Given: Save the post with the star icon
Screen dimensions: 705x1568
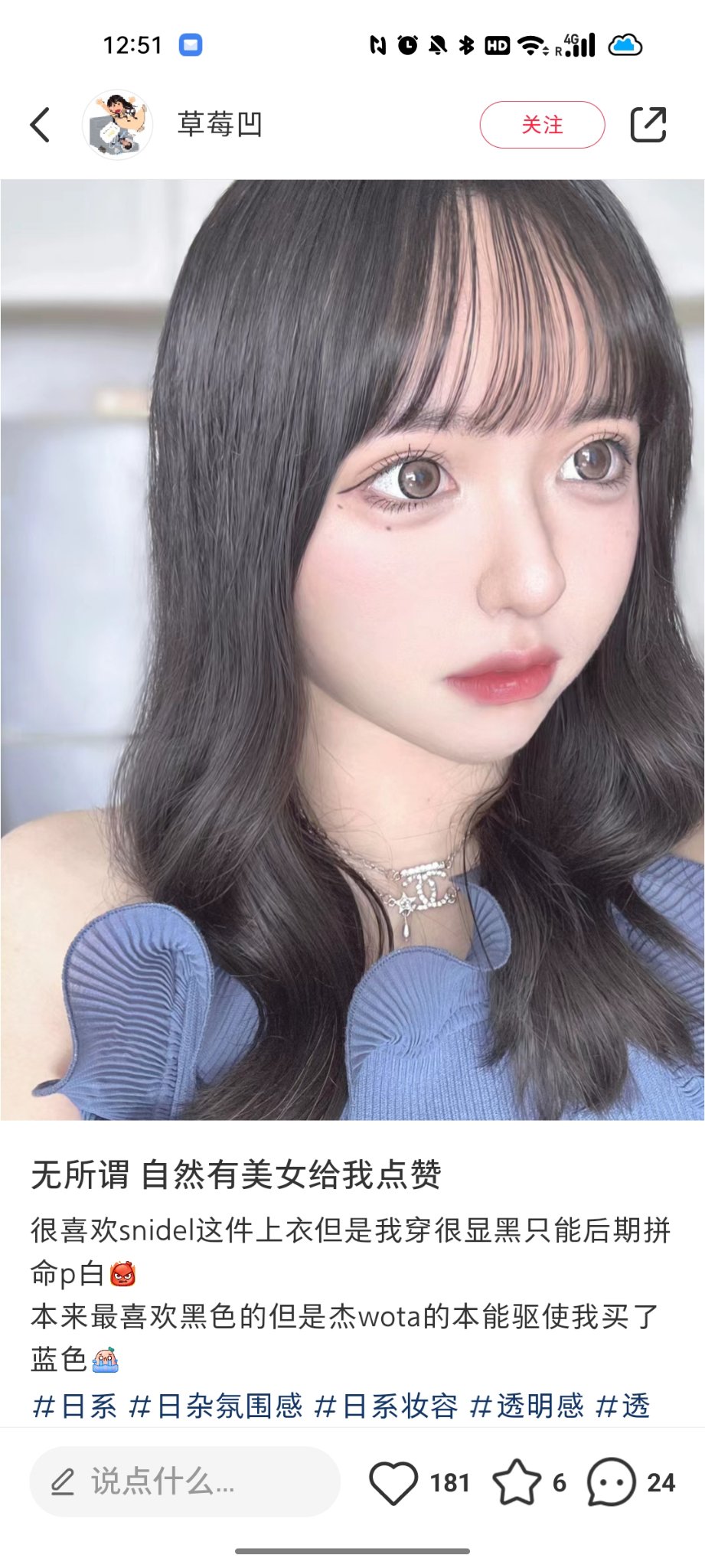Looking at the screenshot, I should (x=517, y=1482).
